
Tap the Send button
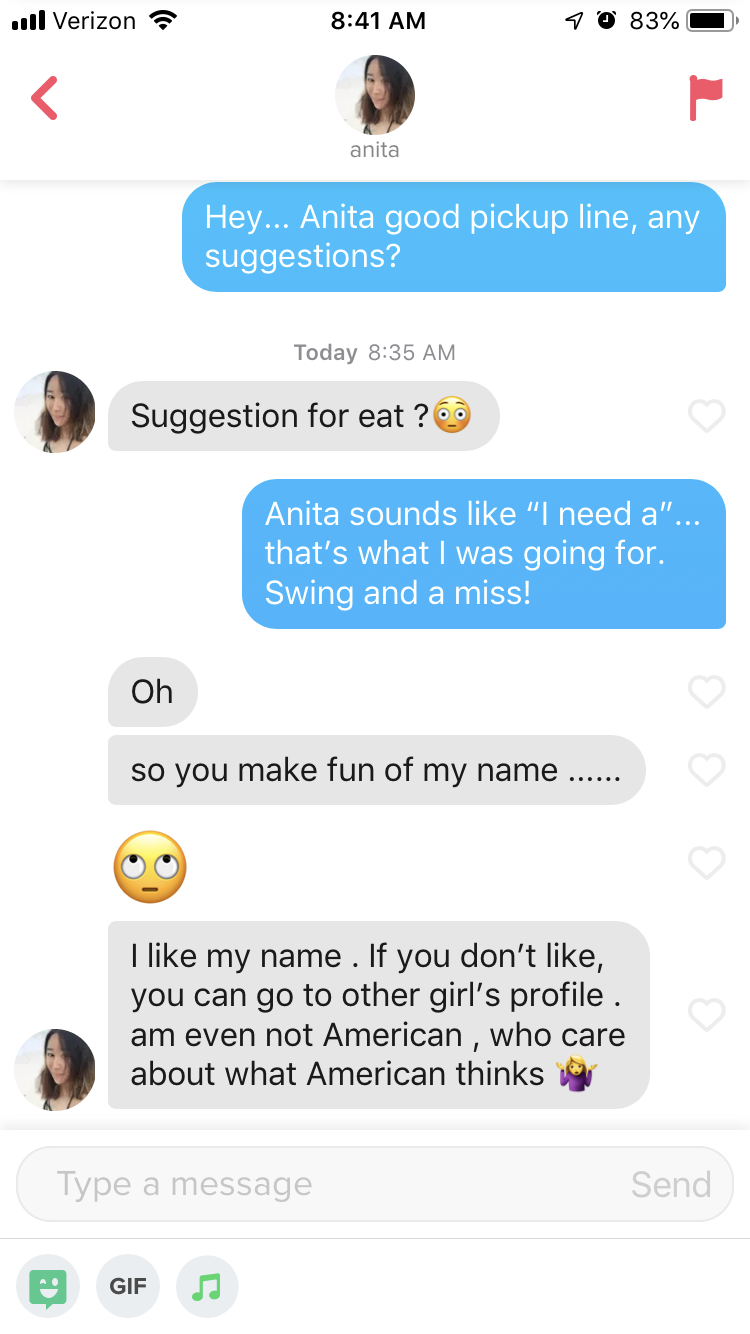(x=671, y=1184)
